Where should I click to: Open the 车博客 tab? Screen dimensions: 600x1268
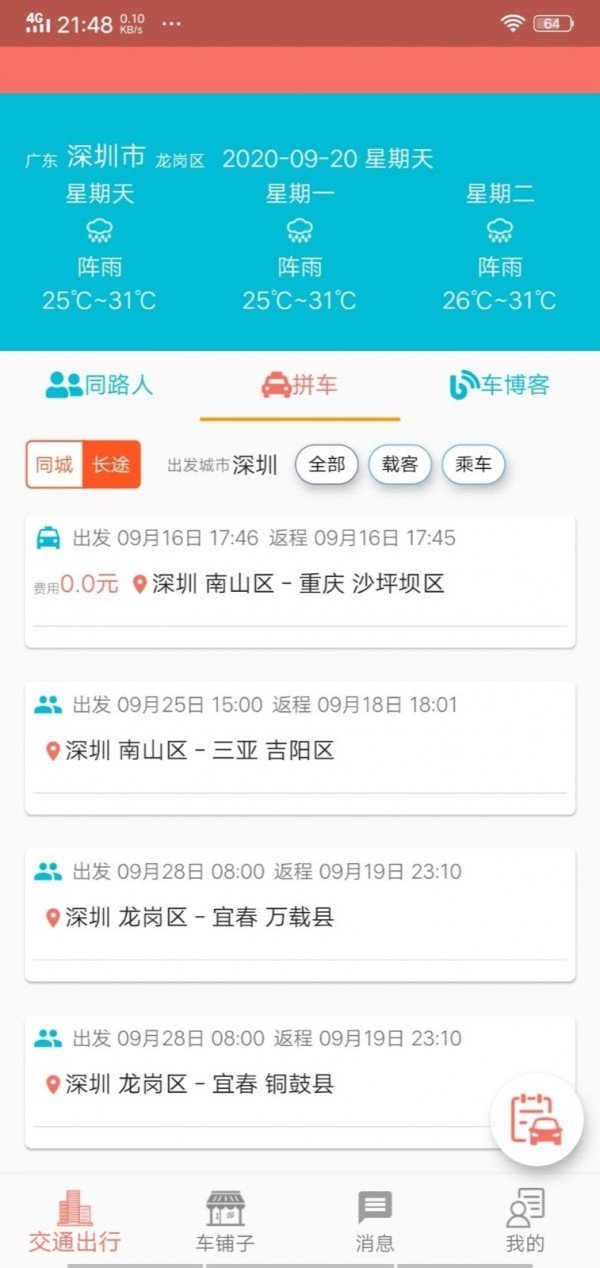tap(500, 385)
